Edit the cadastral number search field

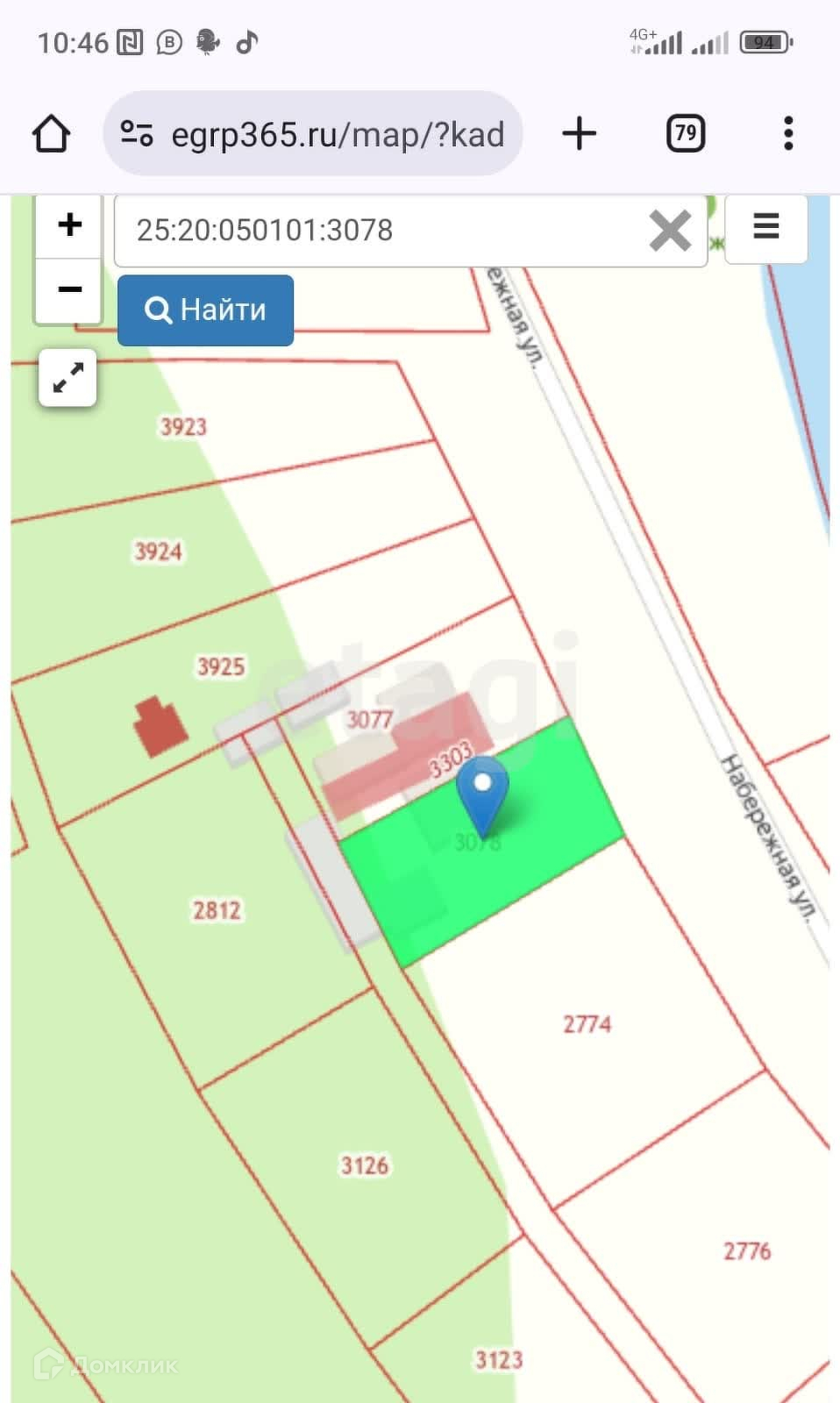pyautogui.click(x=383, y=230)
